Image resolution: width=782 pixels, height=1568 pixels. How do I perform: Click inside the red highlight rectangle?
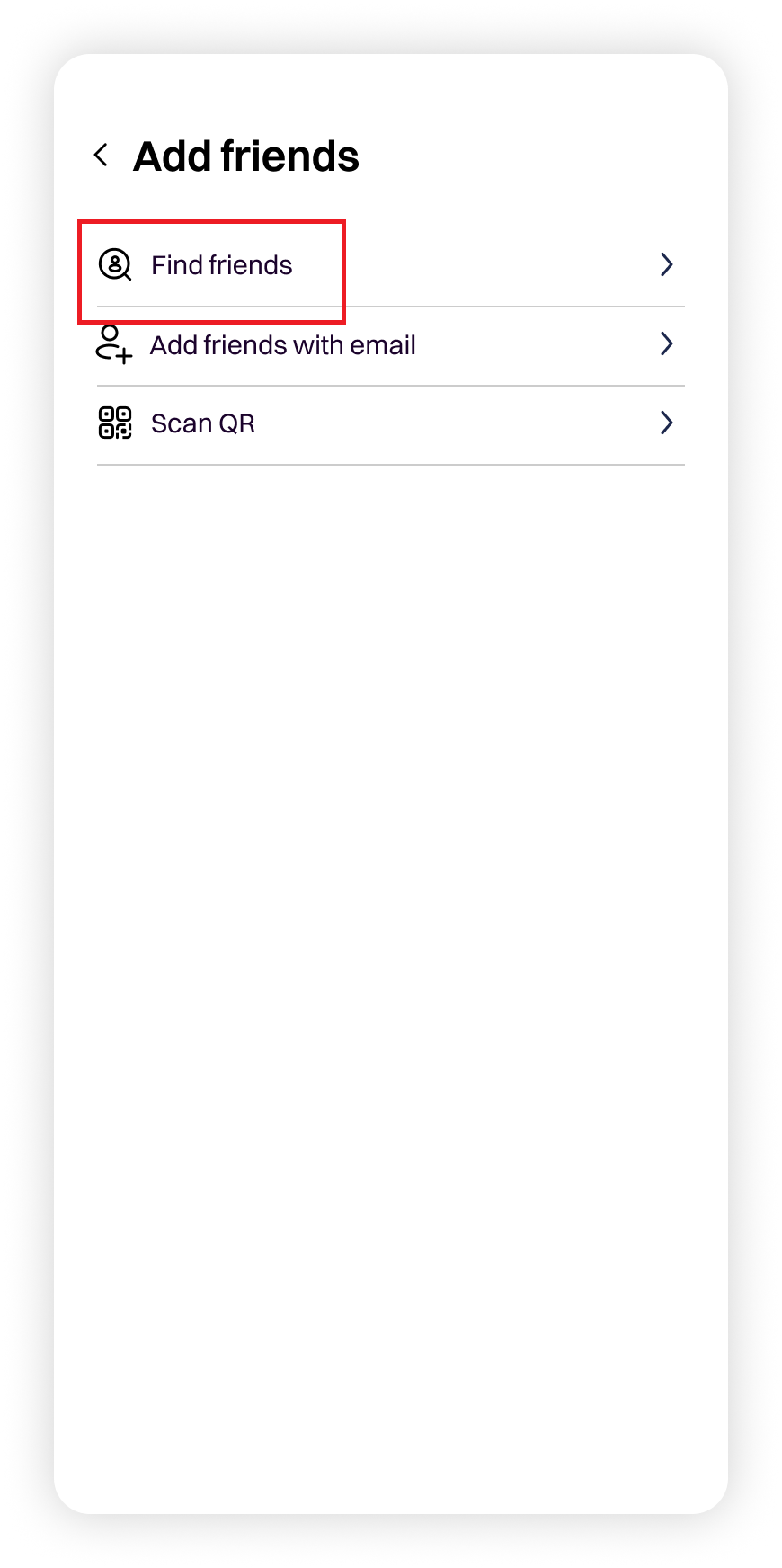pos(213,267)
